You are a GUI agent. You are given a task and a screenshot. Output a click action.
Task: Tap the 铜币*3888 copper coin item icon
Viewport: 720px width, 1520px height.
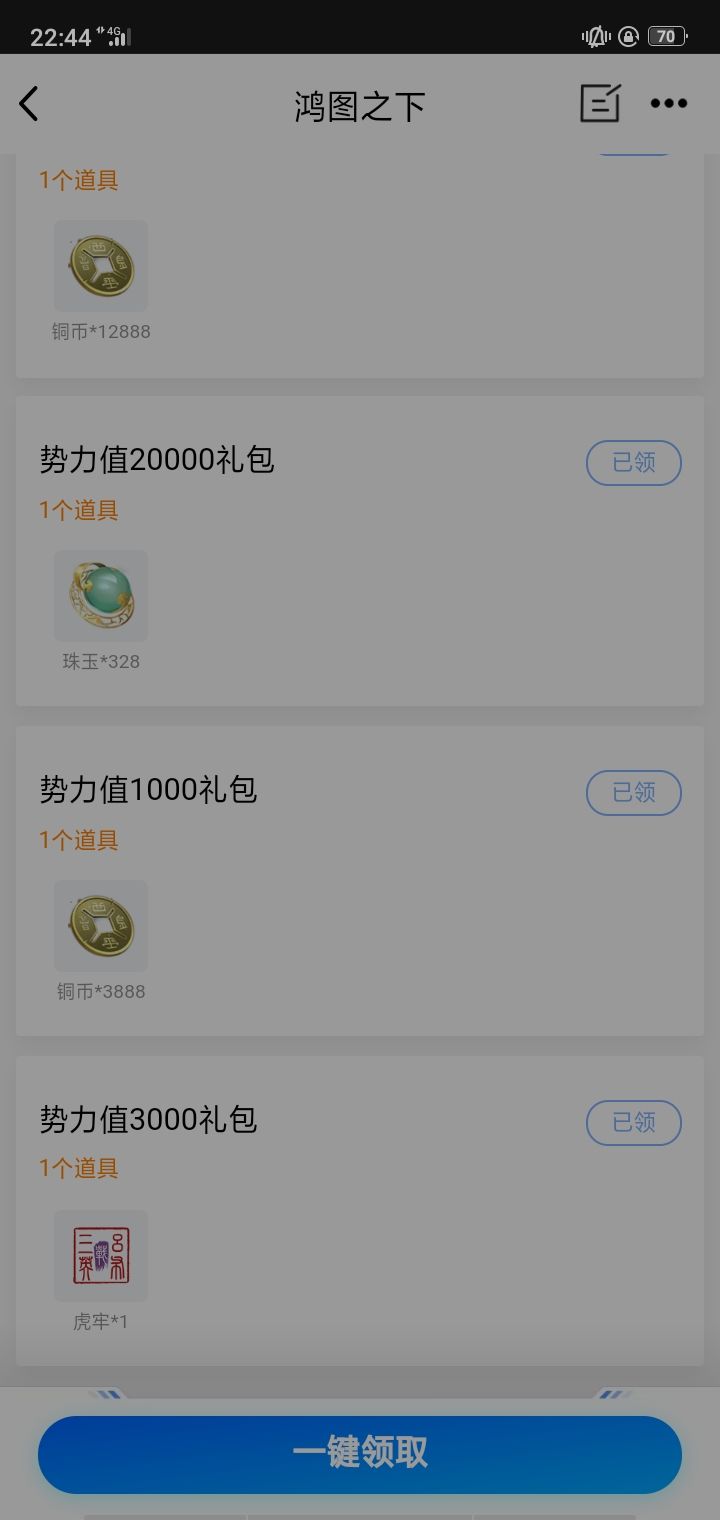click(100, 925)
